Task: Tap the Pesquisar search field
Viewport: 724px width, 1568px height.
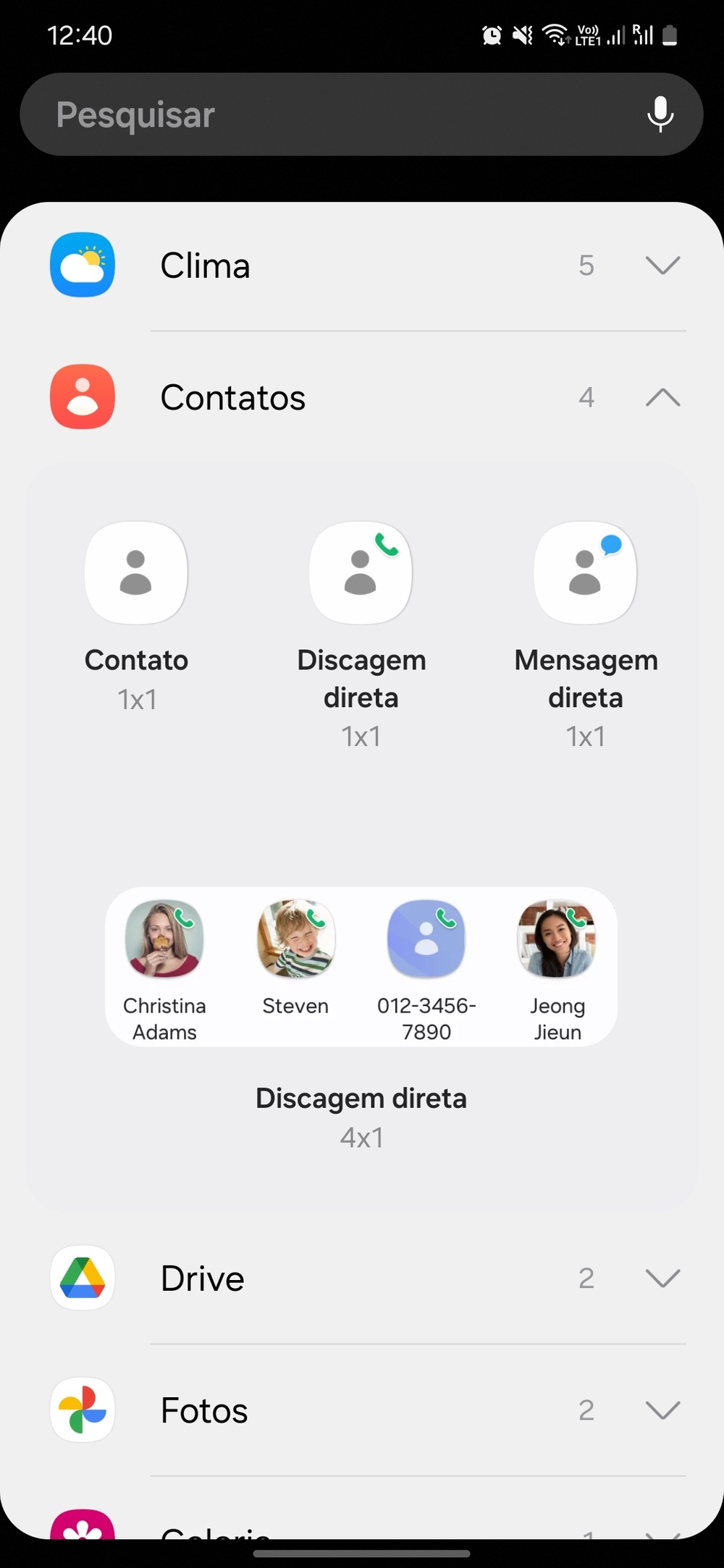Action: click(326, 114)
